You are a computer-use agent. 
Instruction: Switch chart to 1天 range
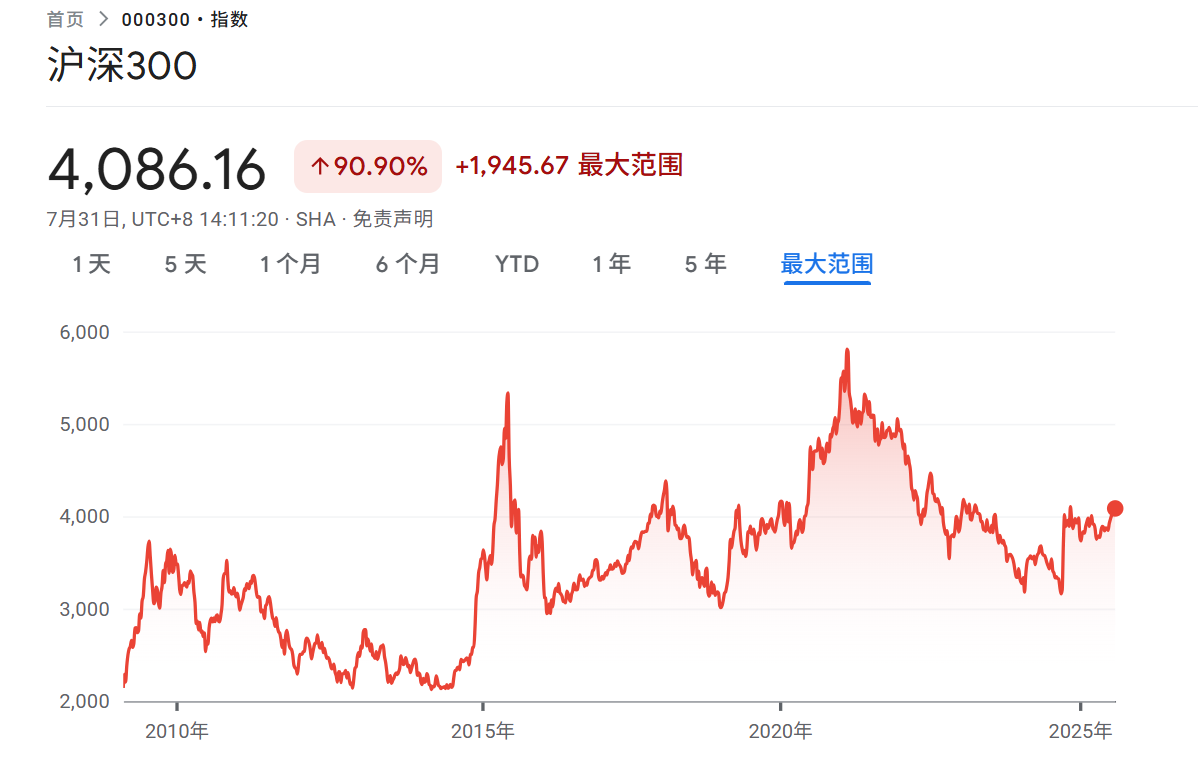click(91, 264)
